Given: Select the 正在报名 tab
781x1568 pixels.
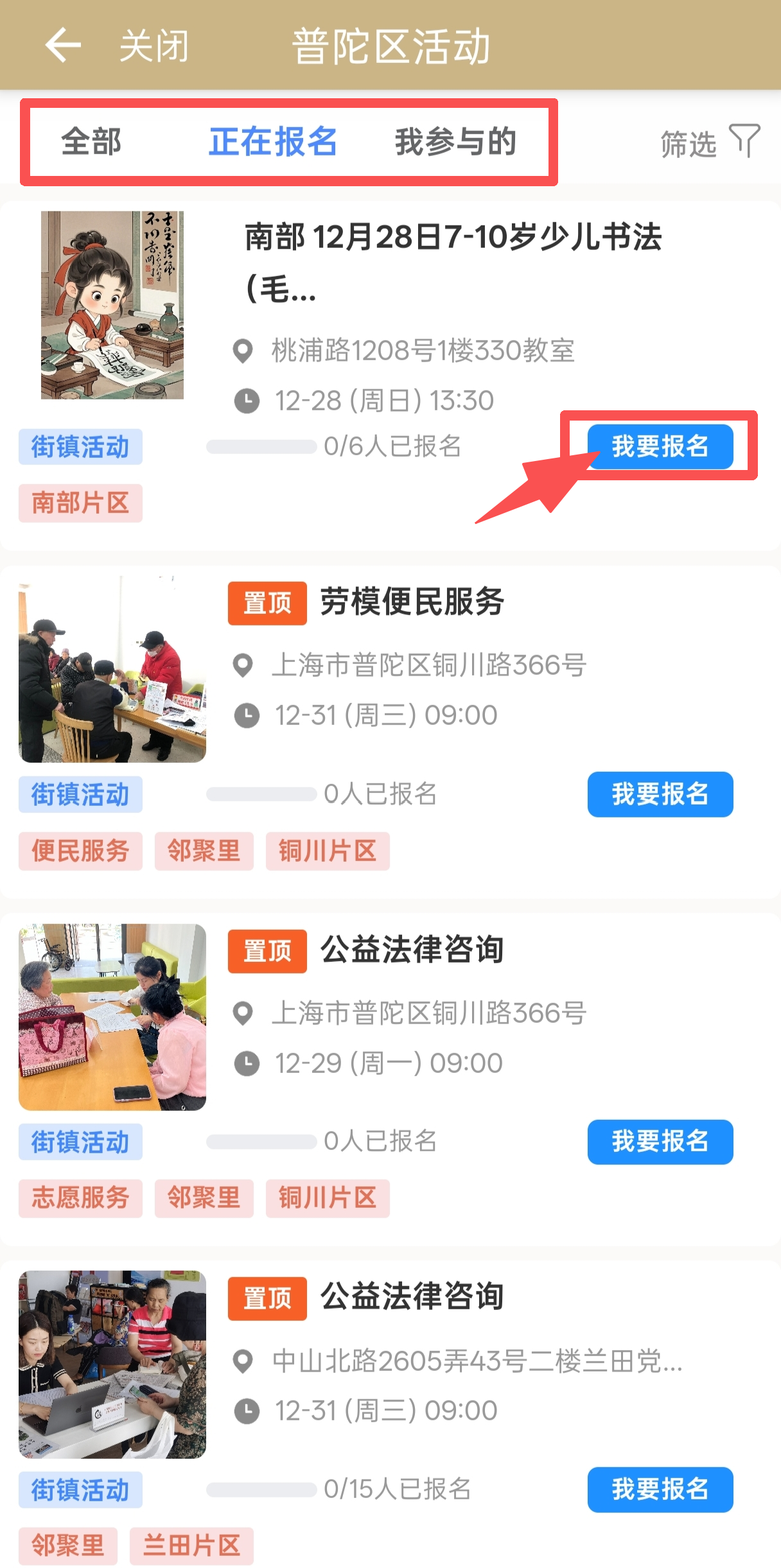Looking at the screenshot, I should click(272, 142).
